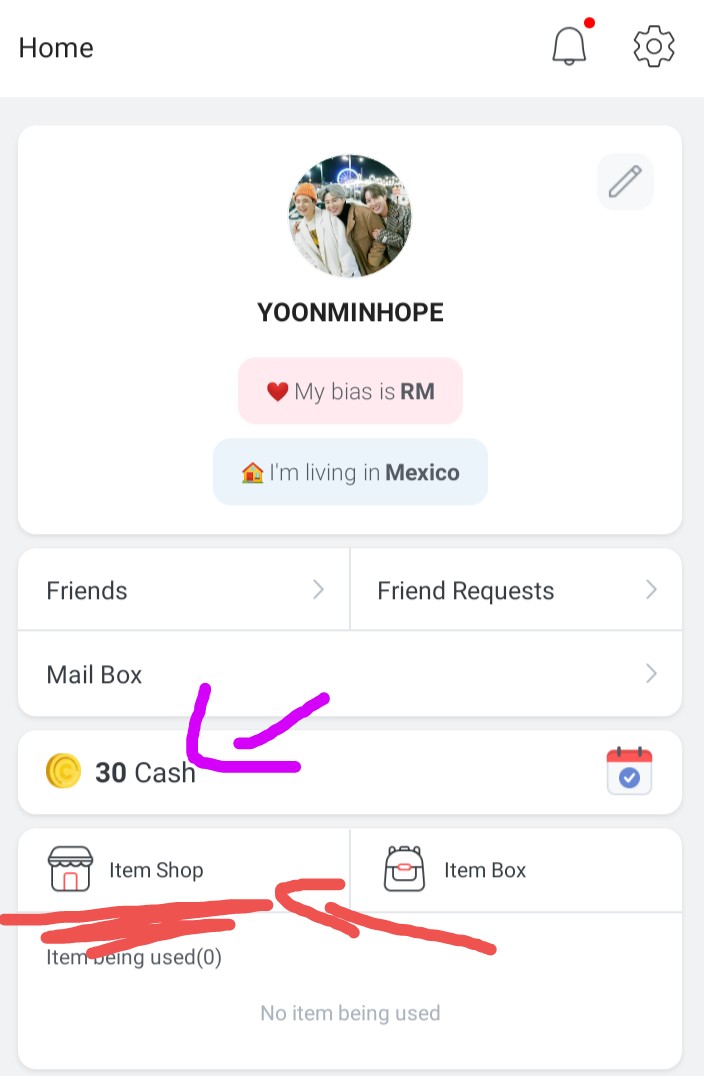Open the Friends list
This screenshot has width=704, height=1076.
tap(184, 590)
